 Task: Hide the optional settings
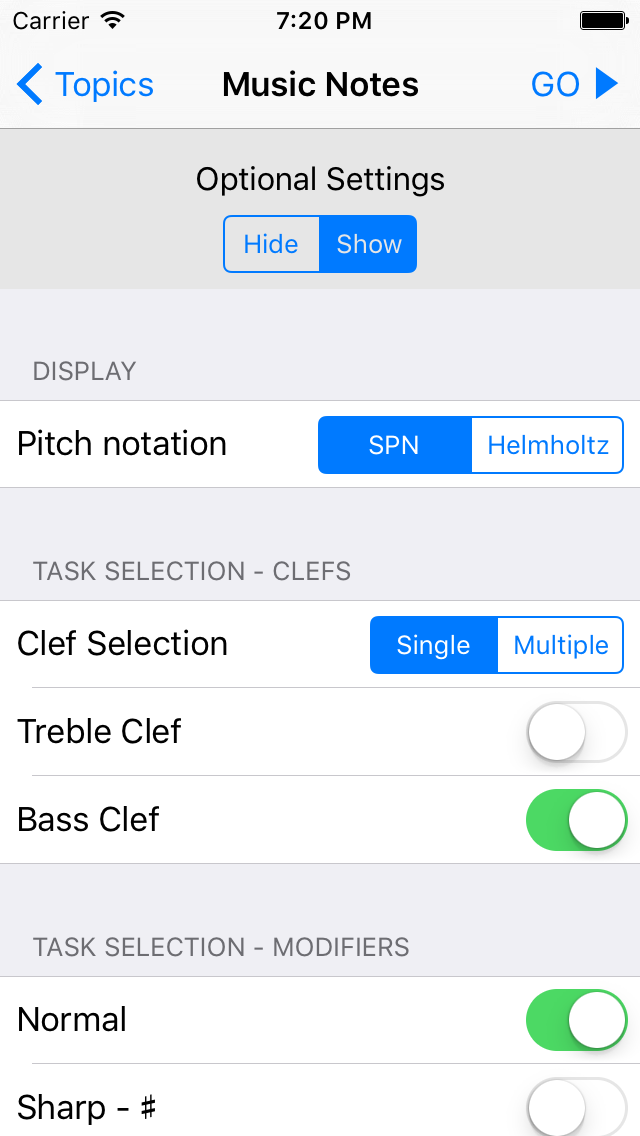[x=271, y=244]
